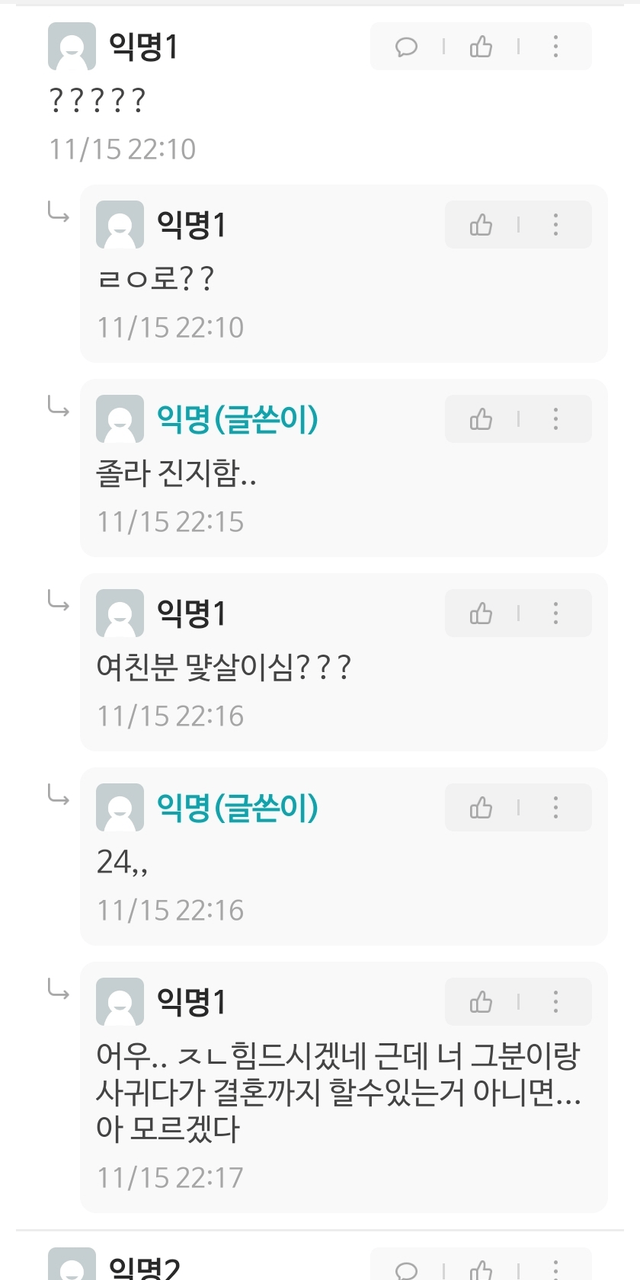The height and width of the screenshot is (1280, 640).
Task: Reply to 익명1's '?????' comment
Action: (407, 47)
